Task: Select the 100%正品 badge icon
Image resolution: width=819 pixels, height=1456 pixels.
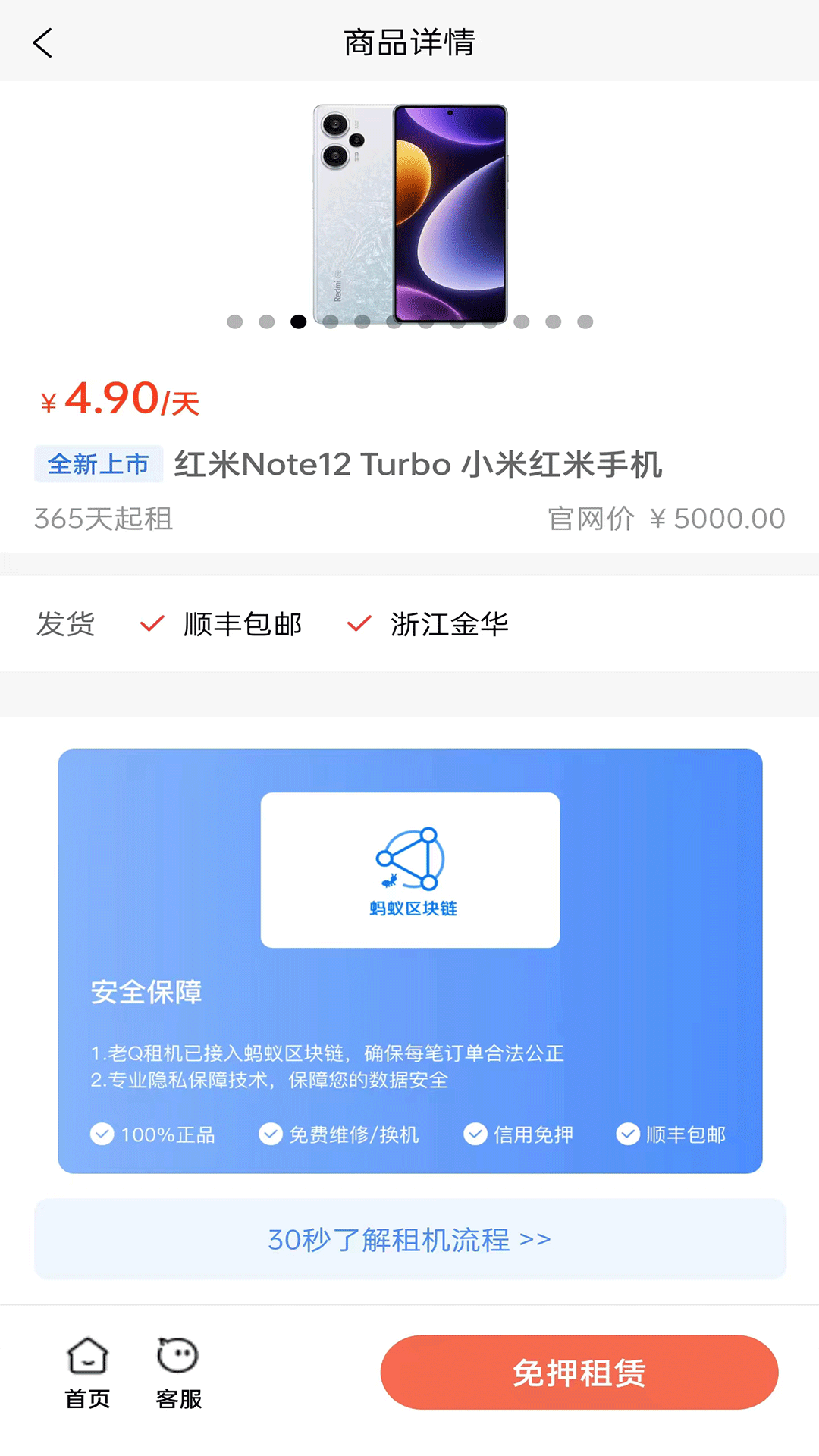Action: (x=102, y=1134)
